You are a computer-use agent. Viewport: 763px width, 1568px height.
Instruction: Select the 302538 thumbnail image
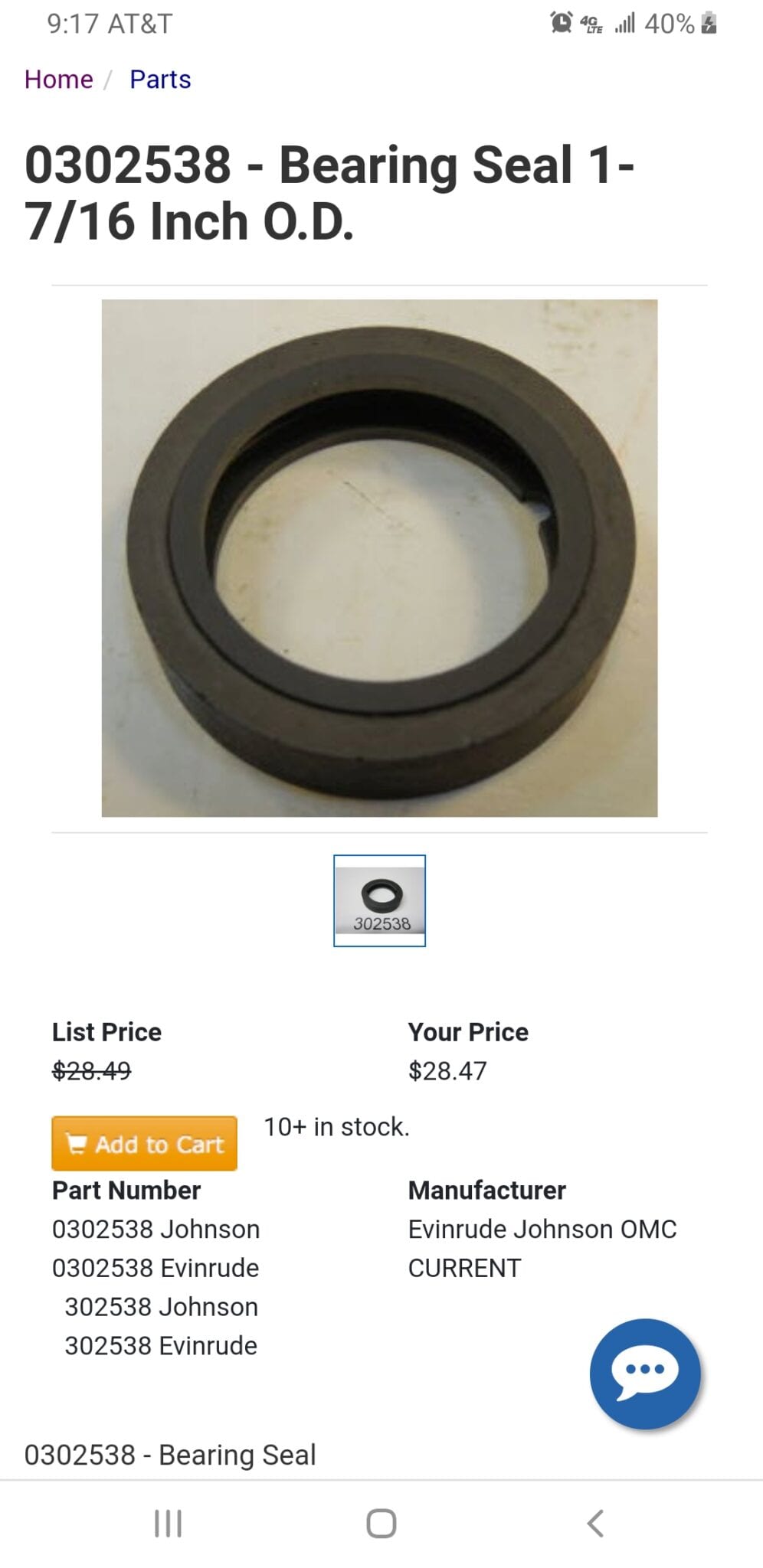379,900
